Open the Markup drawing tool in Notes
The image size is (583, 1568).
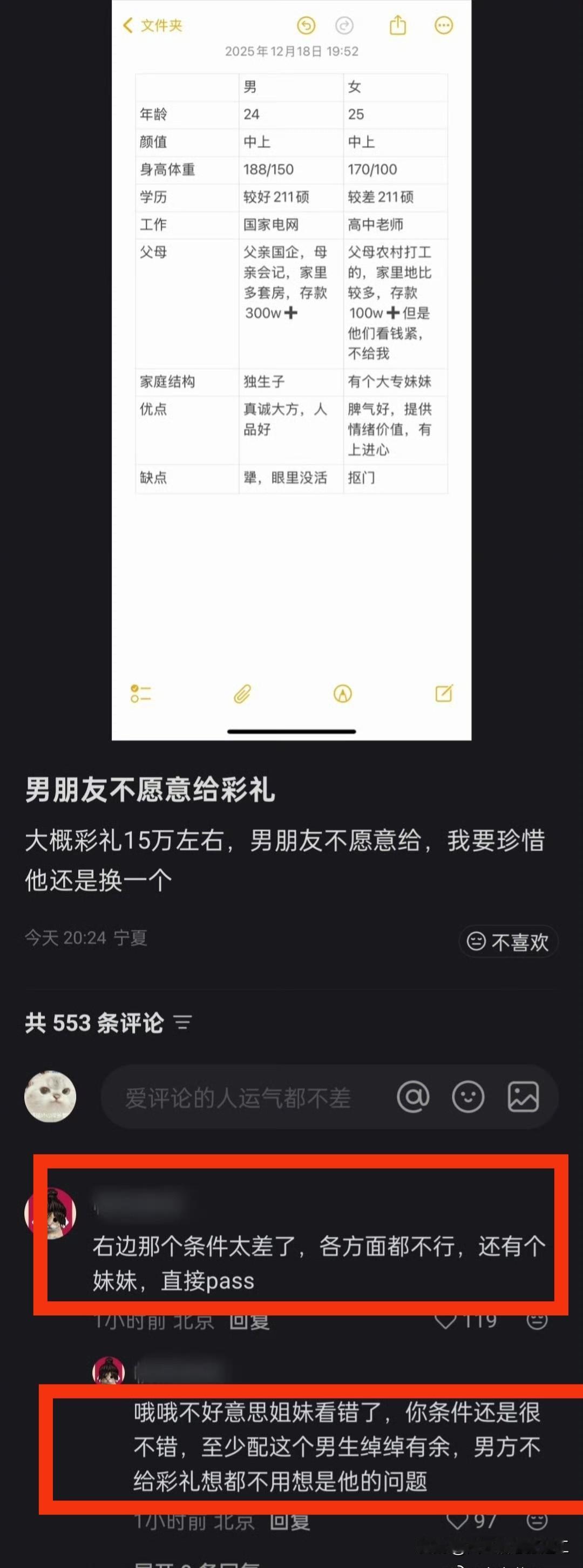pyautogui.click(x=343, y=693)
